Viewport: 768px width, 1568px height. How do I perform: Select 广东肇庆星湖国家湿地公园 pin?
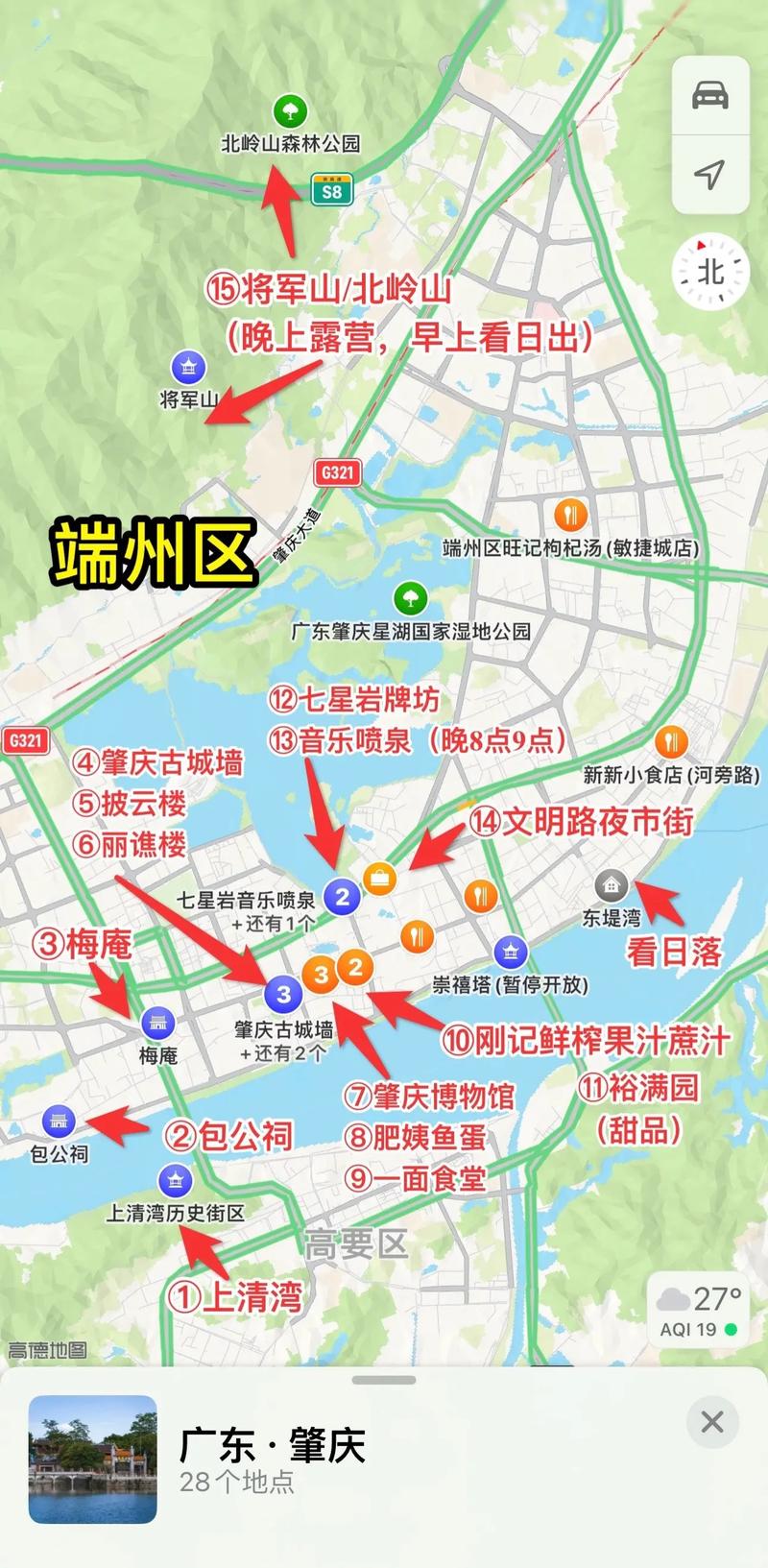(x=411, y=598)
